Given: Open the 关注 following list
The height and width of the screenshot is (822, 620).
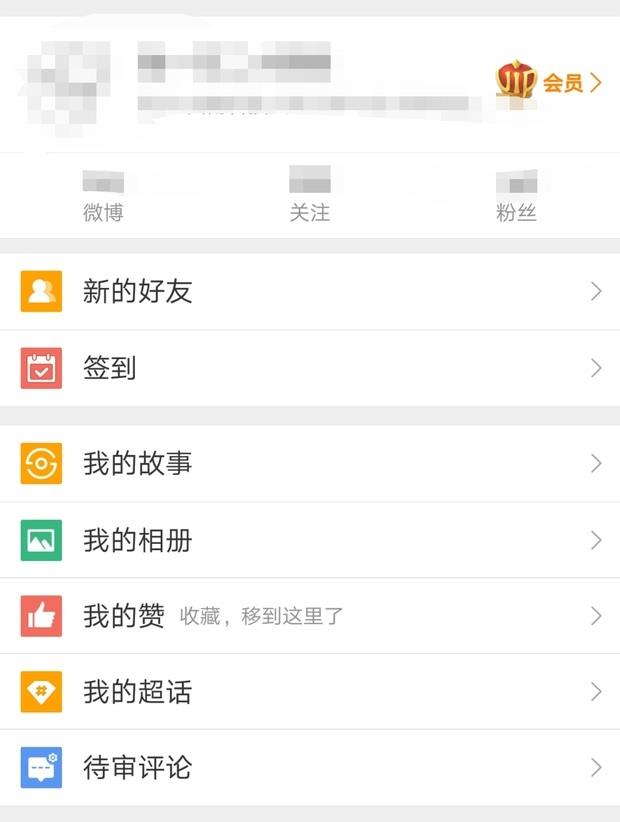Looking at the screenshot, I should click(x=309, y=198).
